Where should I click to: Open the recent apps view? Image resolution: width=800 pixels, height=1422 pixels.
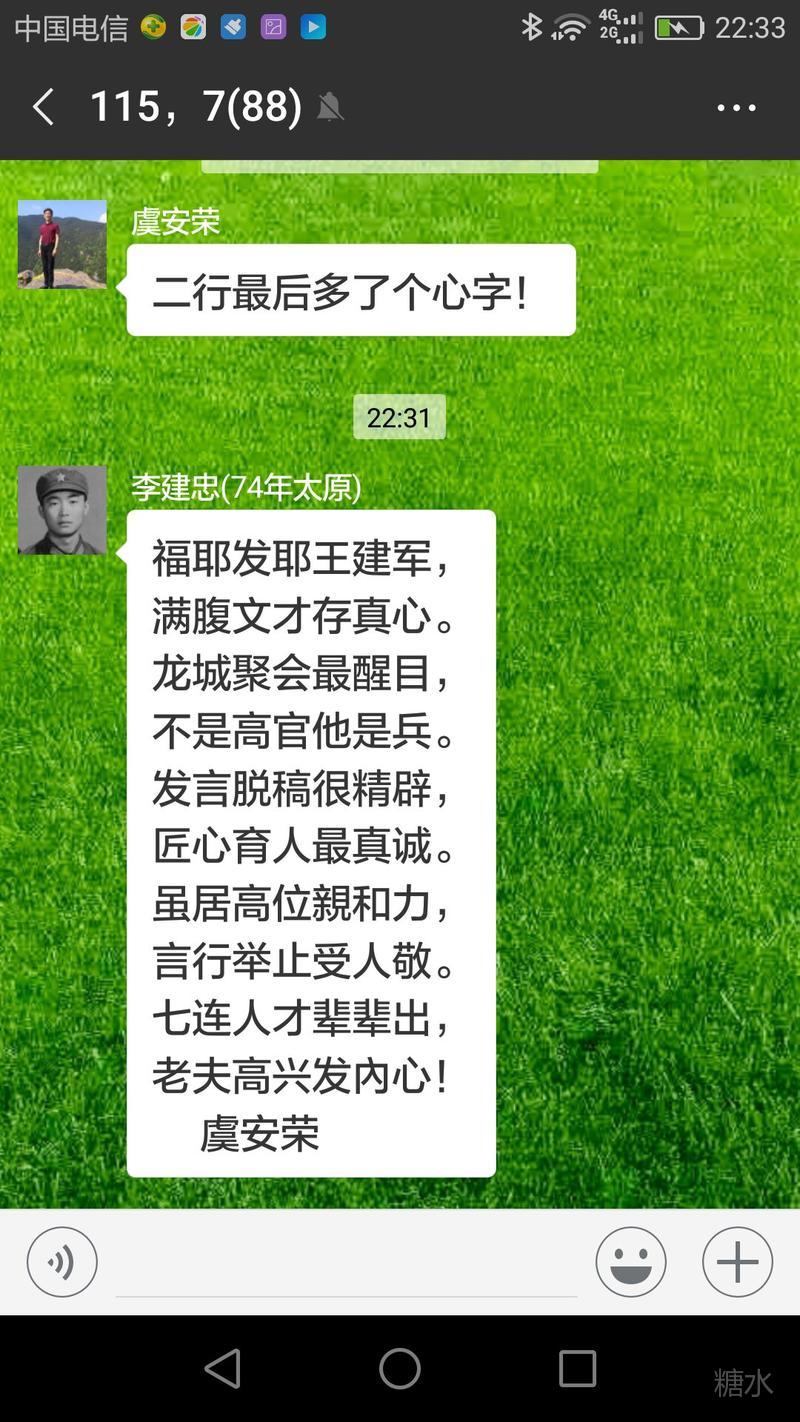(x=577, y=1368)
